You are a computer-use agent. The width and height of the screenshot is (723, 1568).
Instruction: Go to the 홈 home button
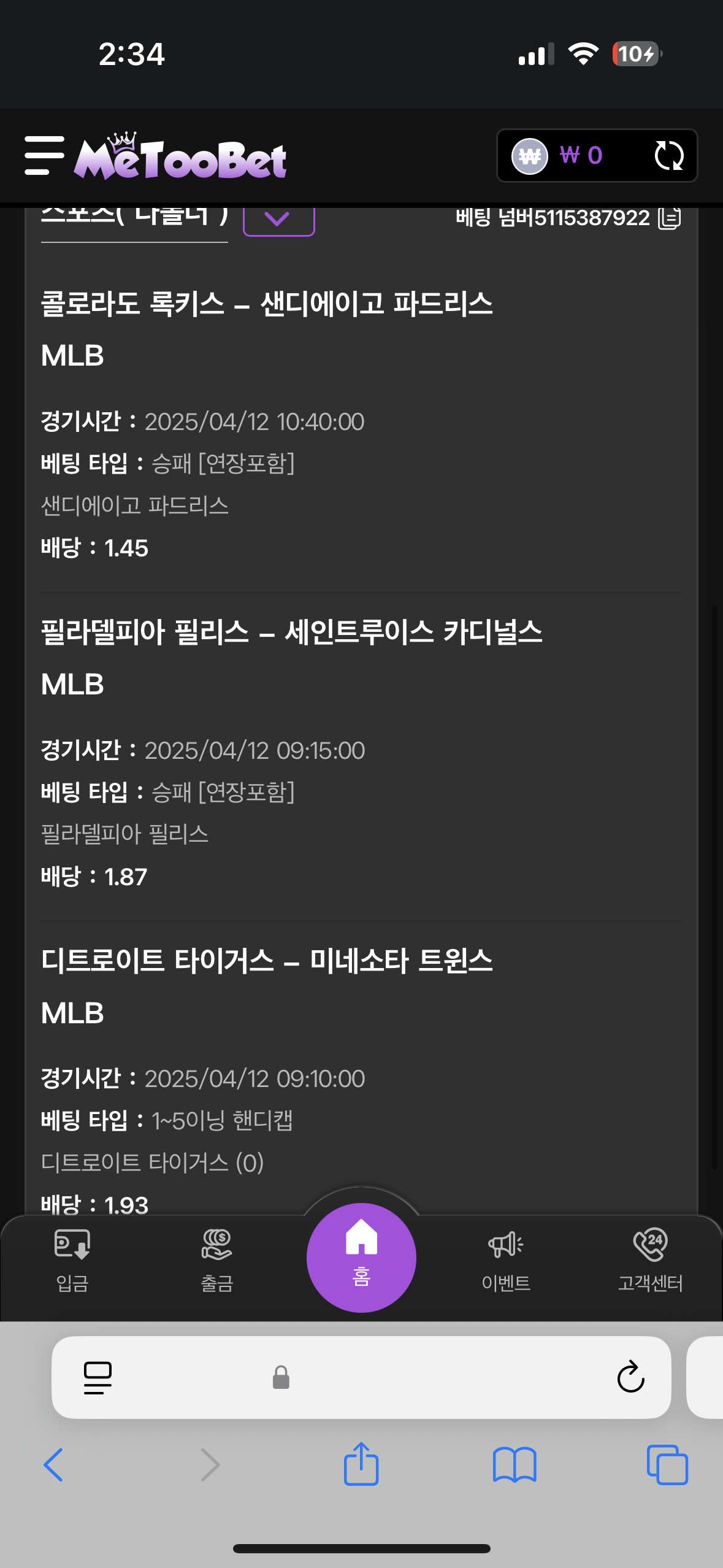click(x=361, y=1258)
